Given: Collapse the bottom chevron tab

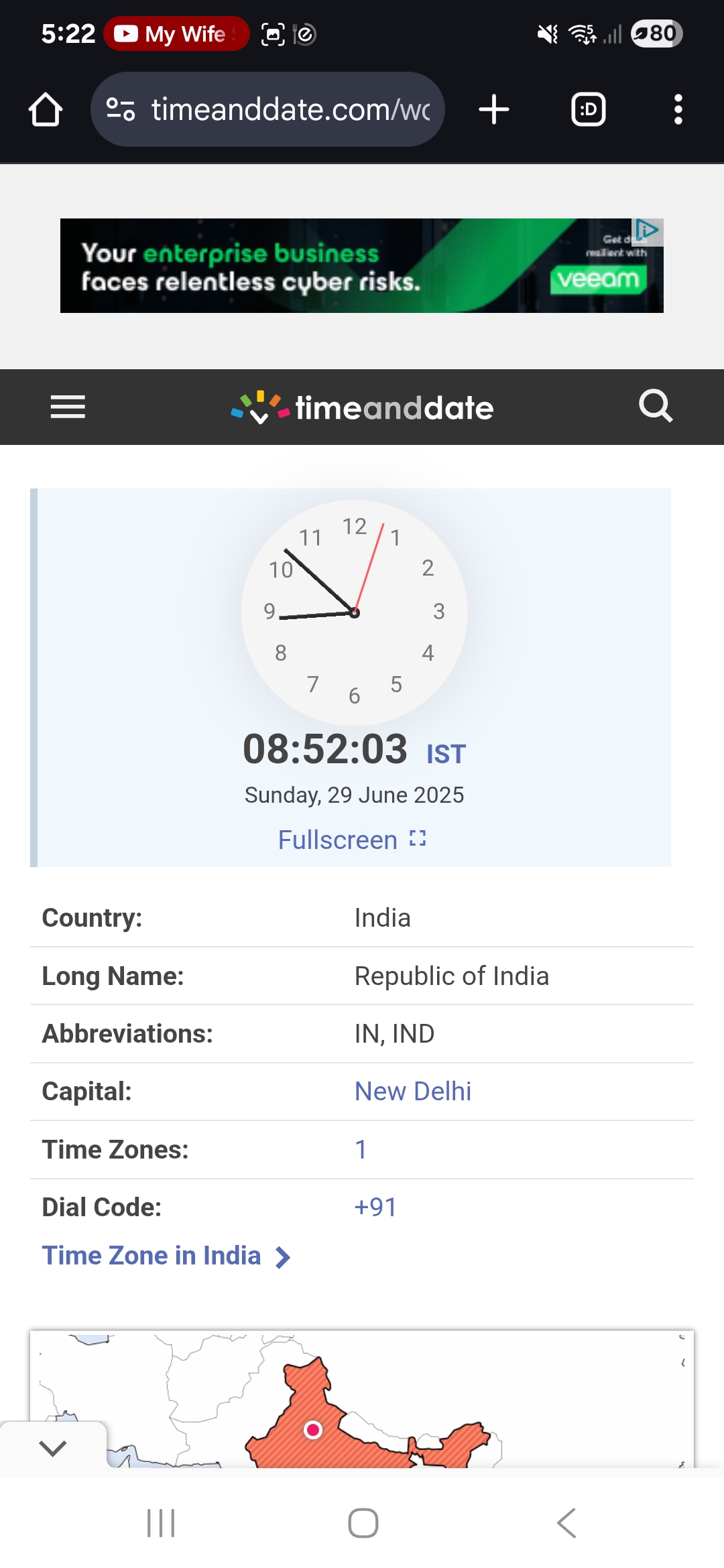Looking at the screenshot, I should point(53,1448).
